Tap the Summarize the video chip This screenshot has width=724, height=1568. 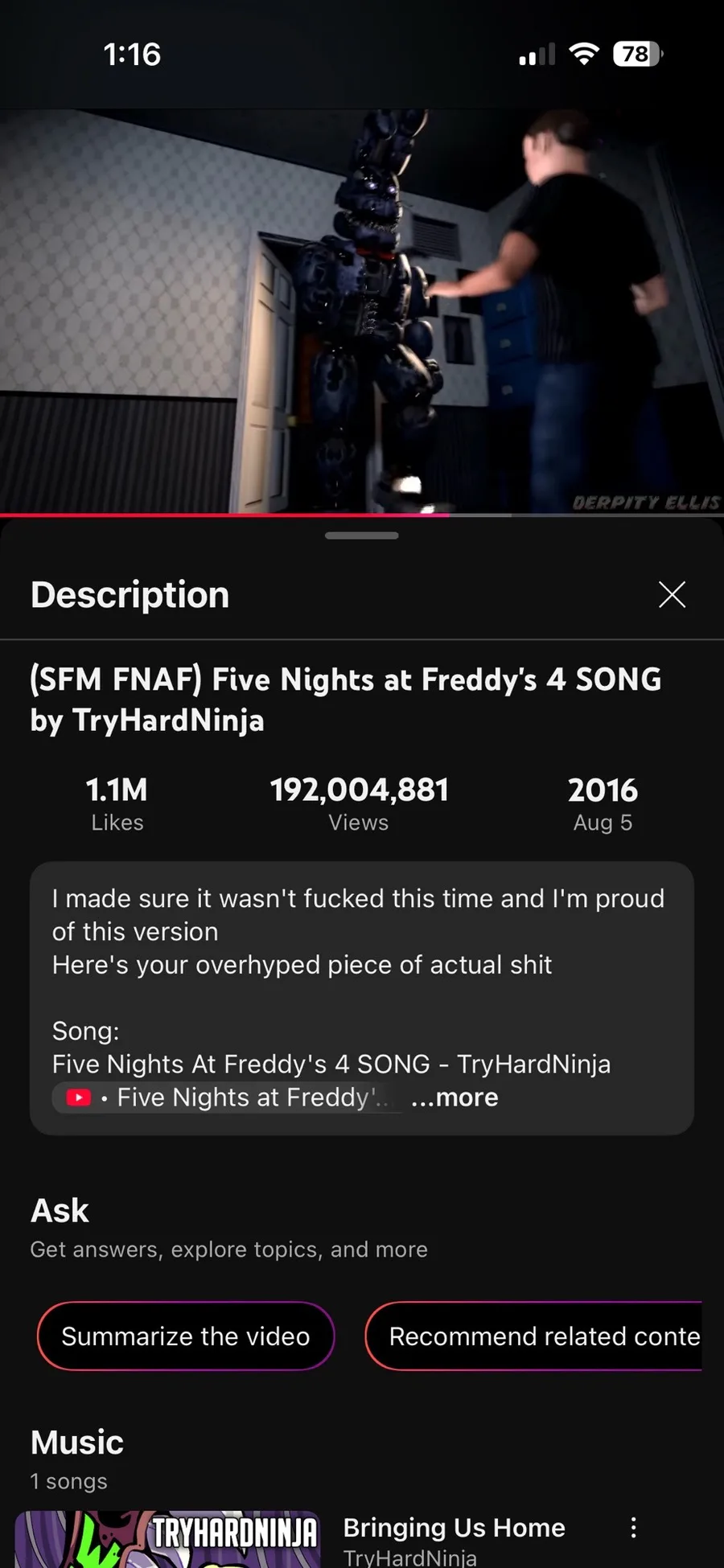(186, 1336)
